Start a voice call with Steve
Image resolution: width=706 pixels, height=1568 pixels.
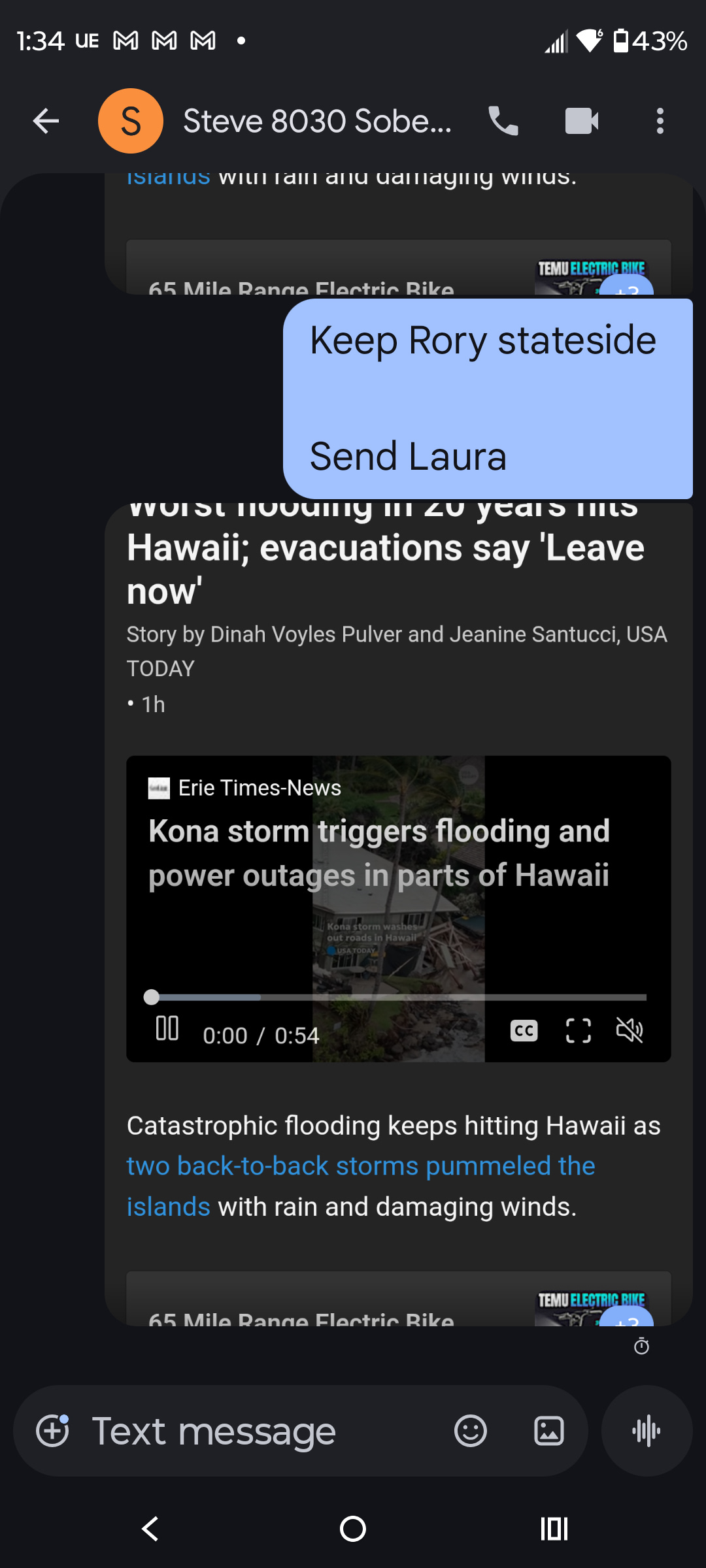pos(503,121)
